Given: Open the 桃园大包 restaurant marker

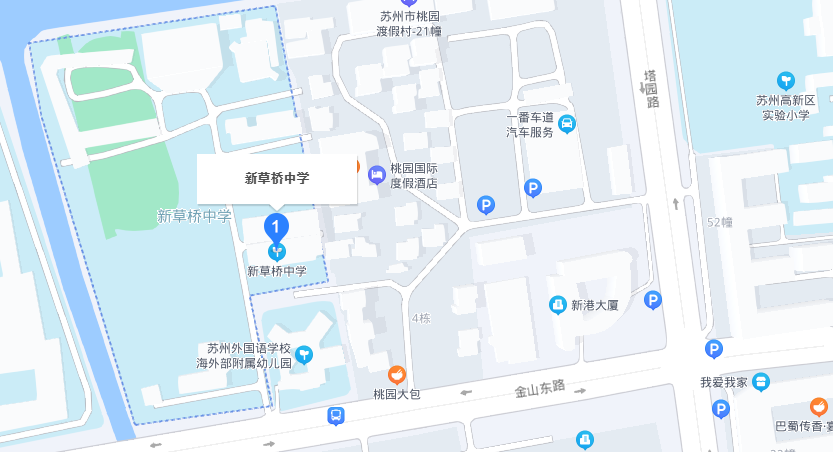Looking at the screenshot, I should [397, 376].
